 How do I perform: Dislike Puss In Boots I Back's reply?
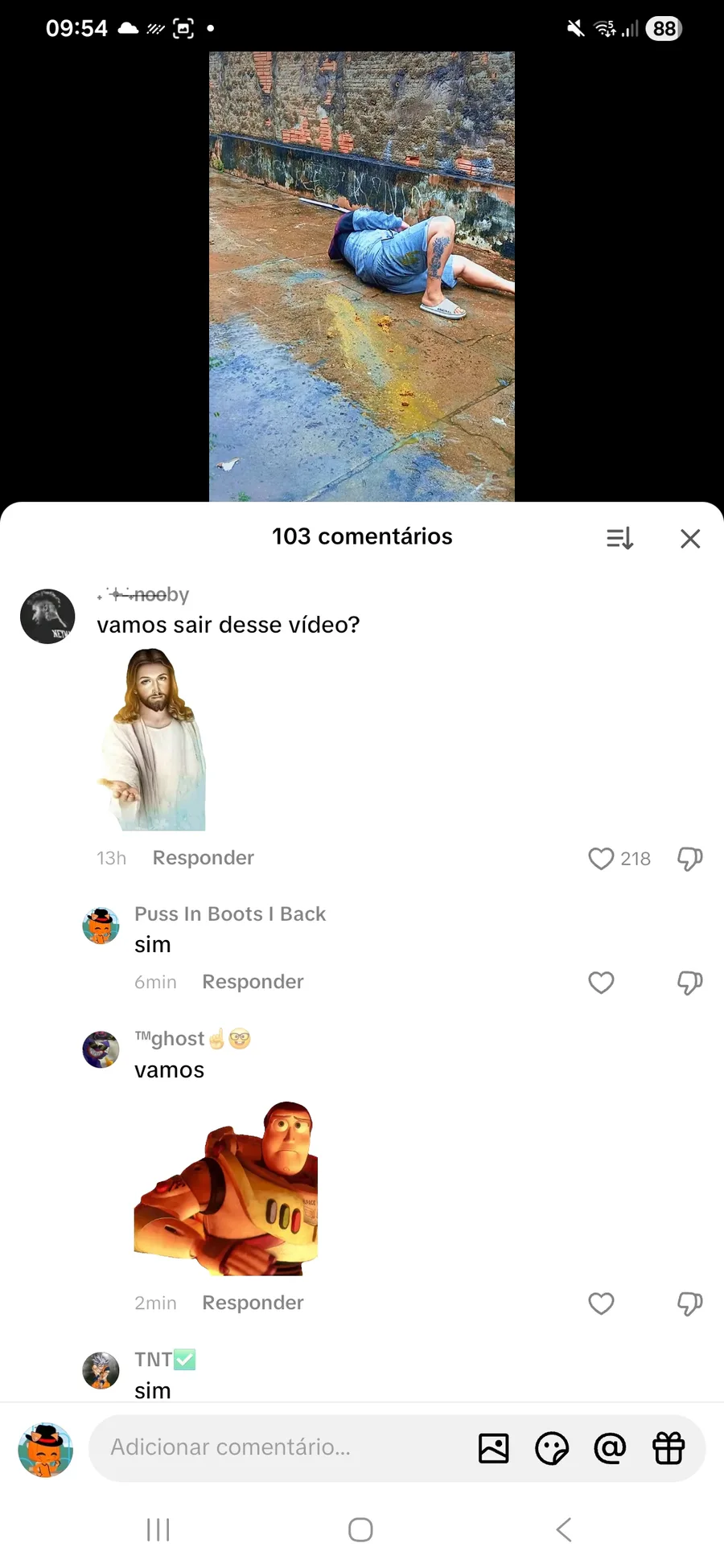(689, 982)
